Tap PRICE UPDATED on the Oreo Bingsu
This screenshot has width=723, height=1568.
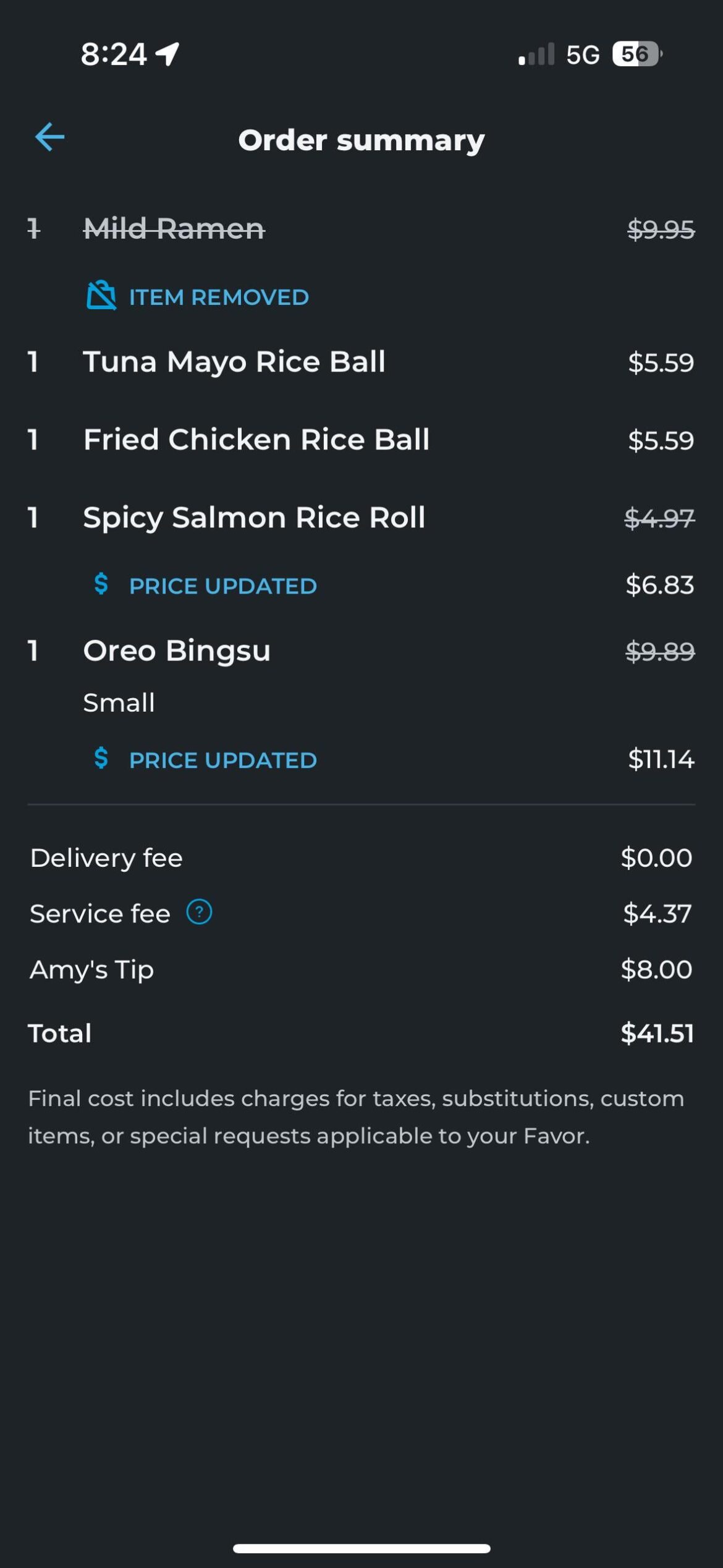coord(223,760)
